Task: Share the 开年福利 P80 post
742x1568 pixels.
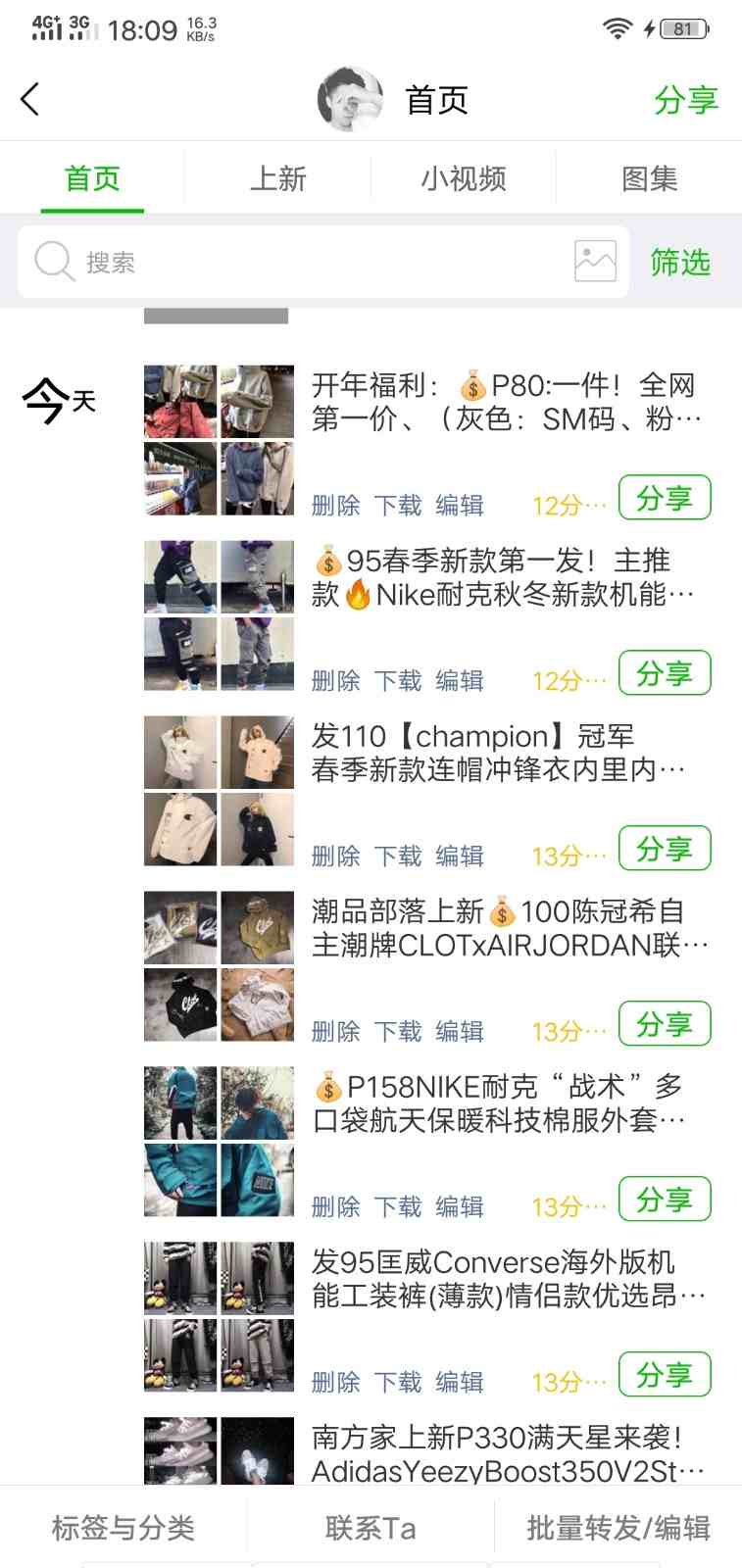Action: [665, 498]
